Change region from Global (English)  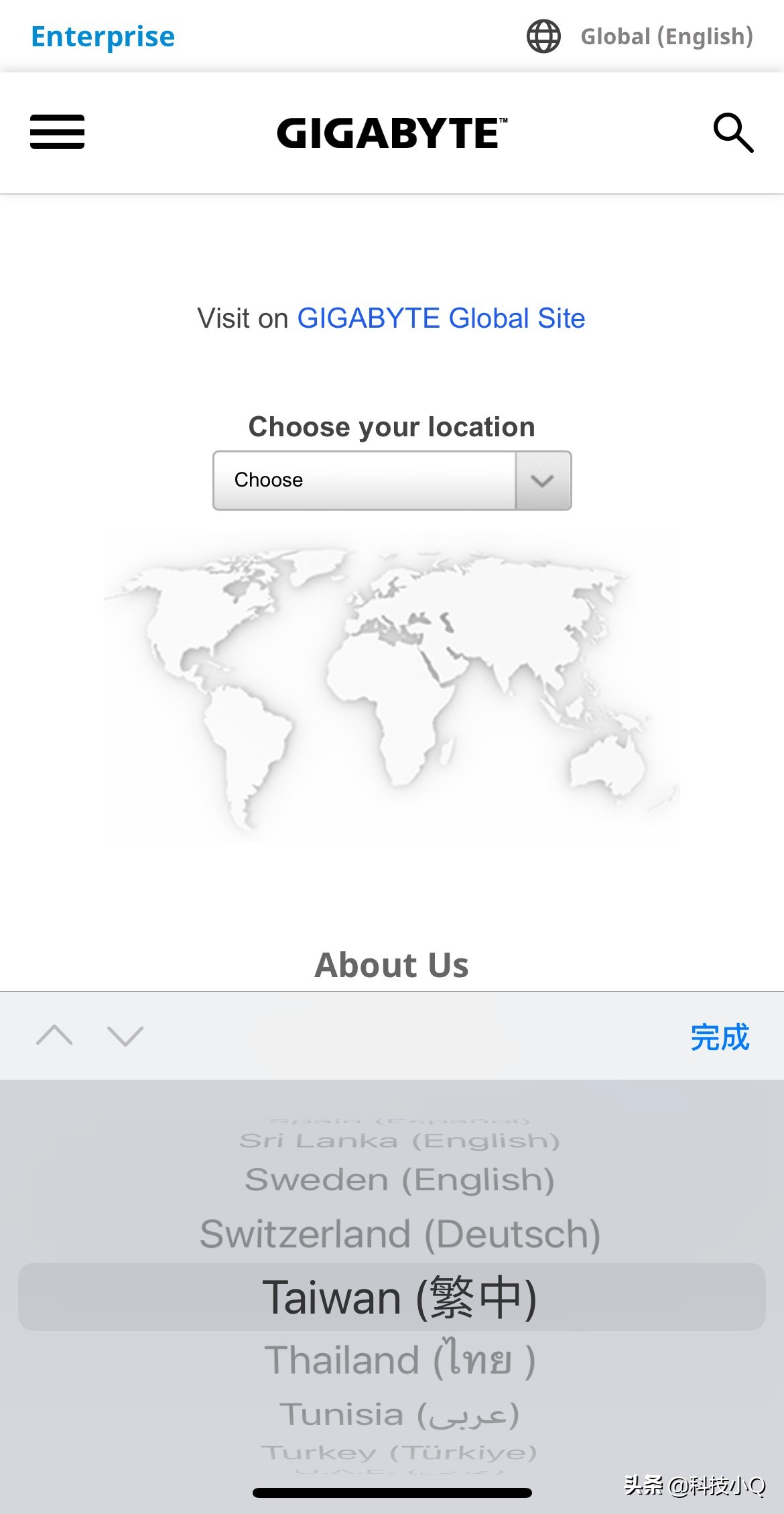[640, 37]
